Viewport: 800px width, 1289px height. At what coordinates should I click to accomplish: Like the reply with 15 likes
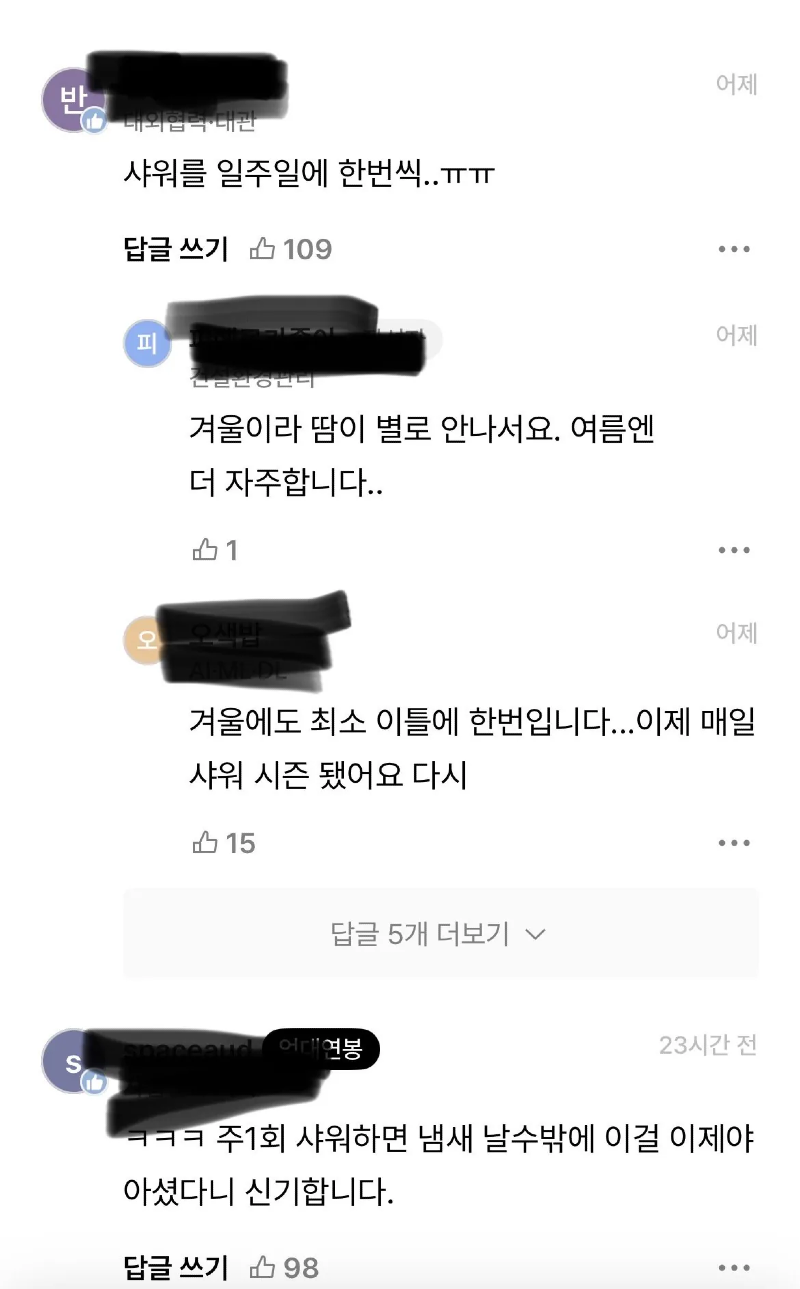pos(205,843)
